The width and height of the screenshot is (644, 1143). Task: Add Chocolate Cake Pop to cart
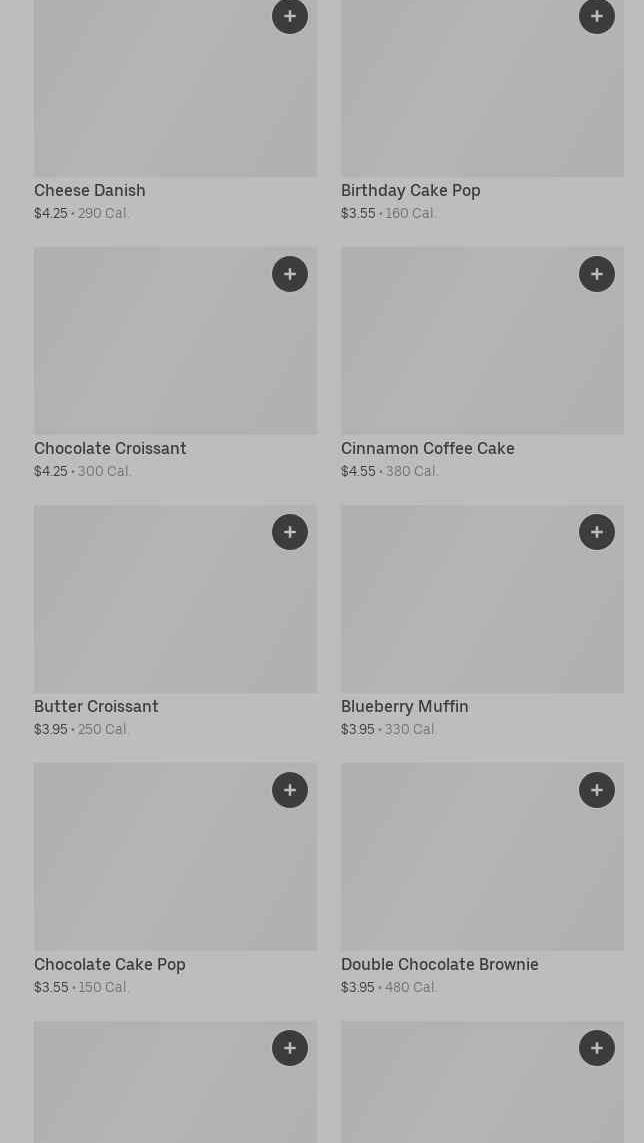[x=290, y=790]
